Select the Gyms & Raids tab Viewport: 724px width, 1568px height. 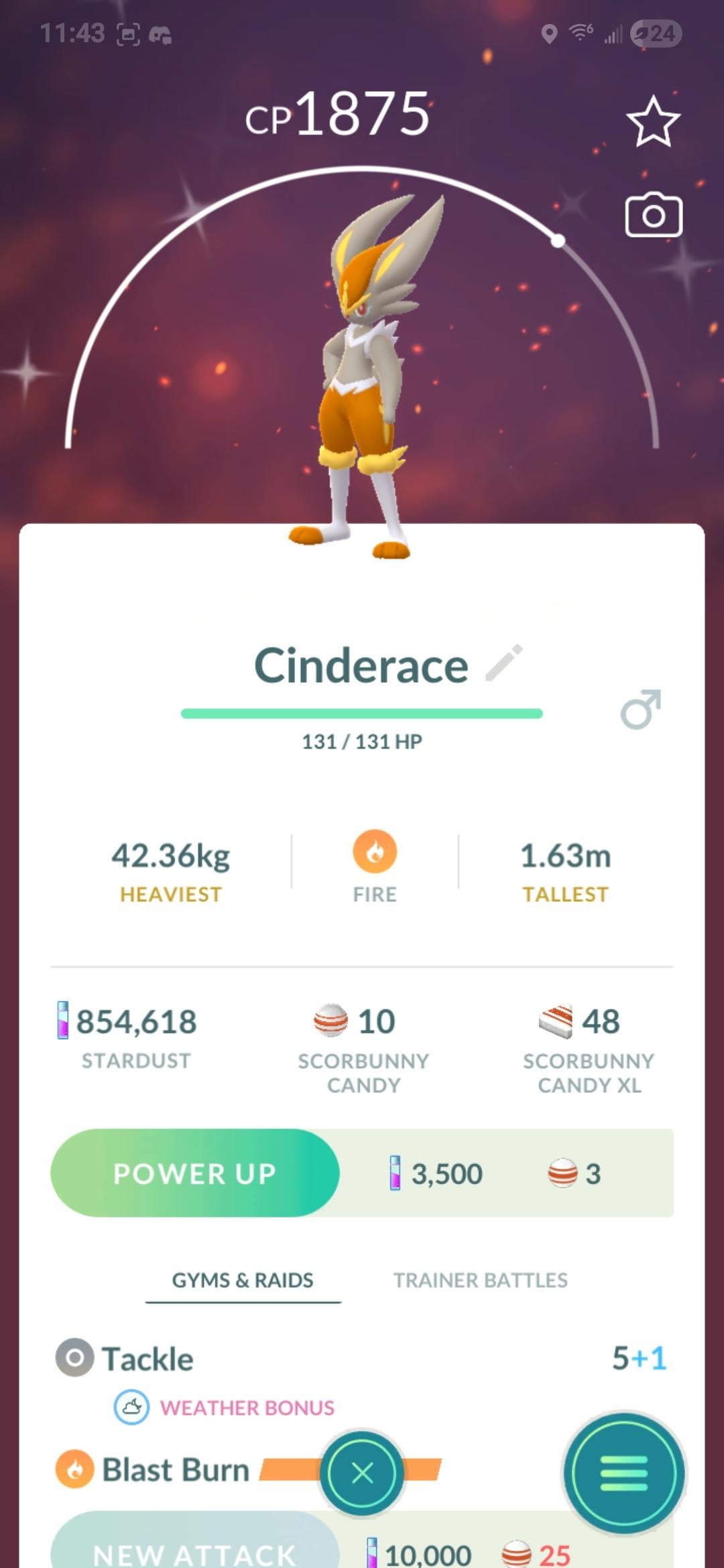pos(243,1281)
